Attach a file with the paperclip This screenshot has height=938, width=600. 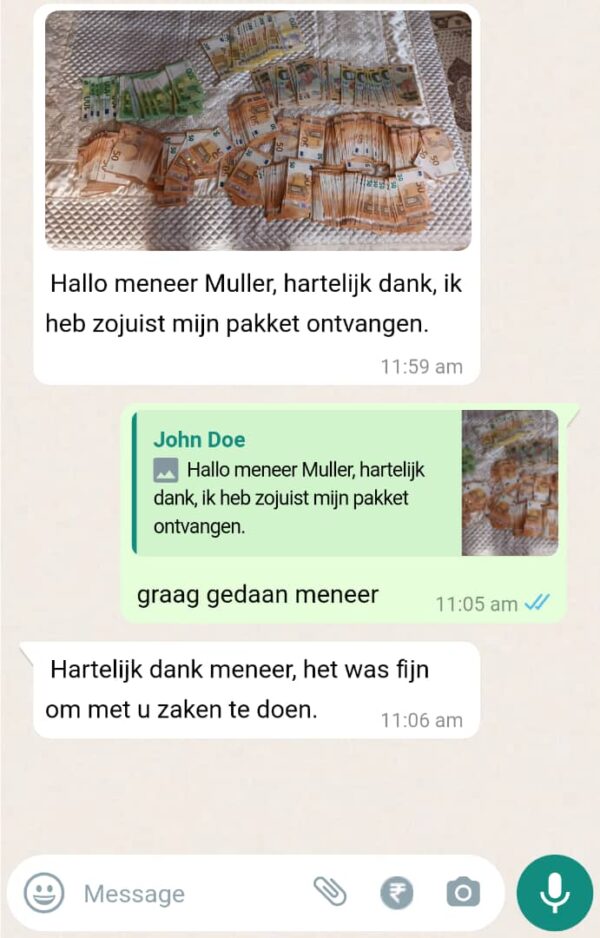pyautogui.click(x=329, y=891)
